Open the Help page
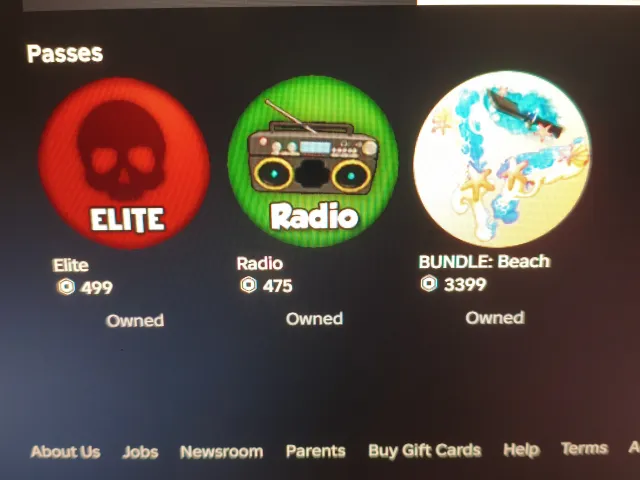 pyautogui.click(x=521, y=449)
